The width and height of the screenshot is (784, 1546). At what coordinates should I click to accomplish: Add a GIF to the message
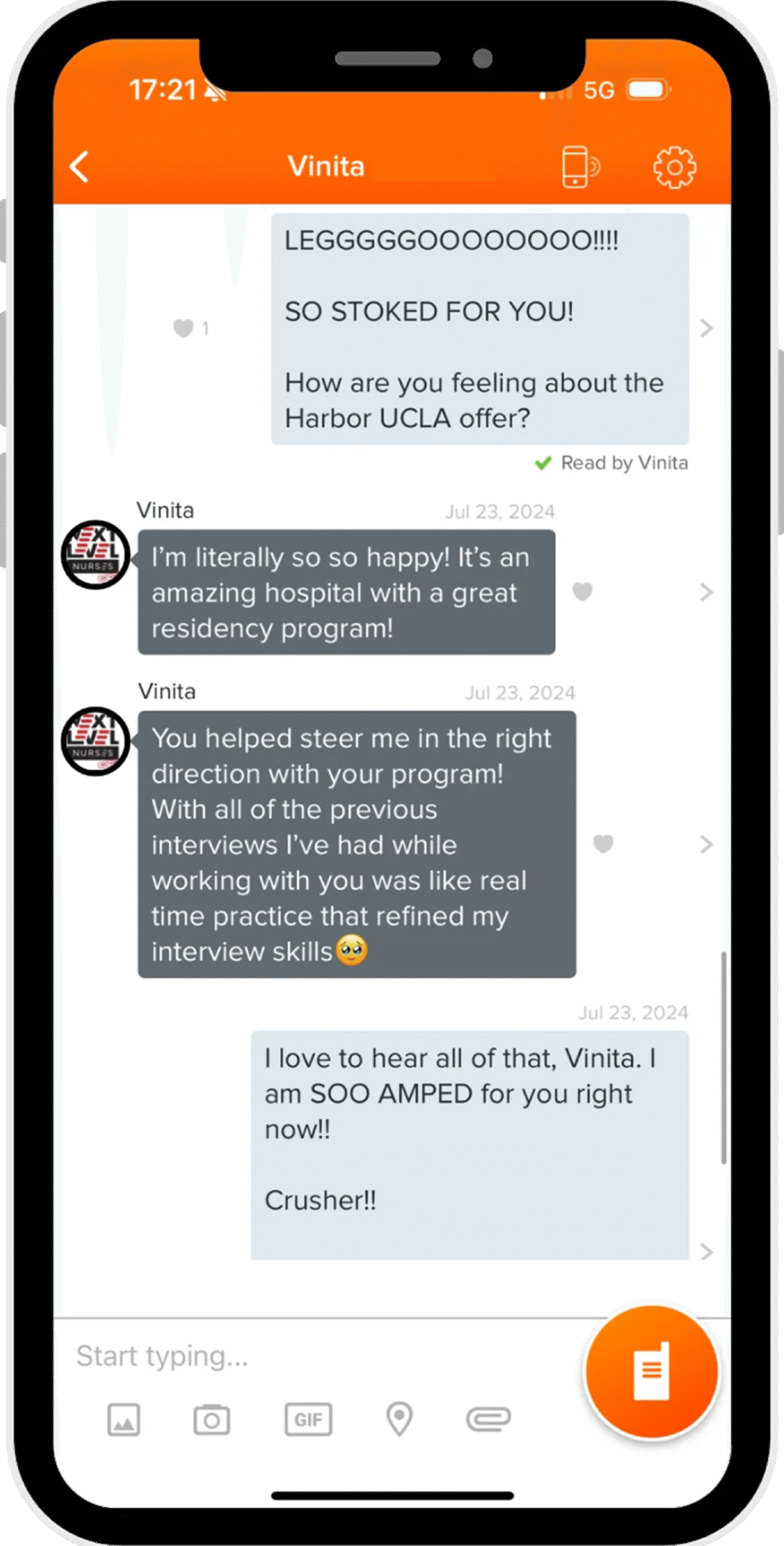pyautogui.click(x=308, y=1419)
